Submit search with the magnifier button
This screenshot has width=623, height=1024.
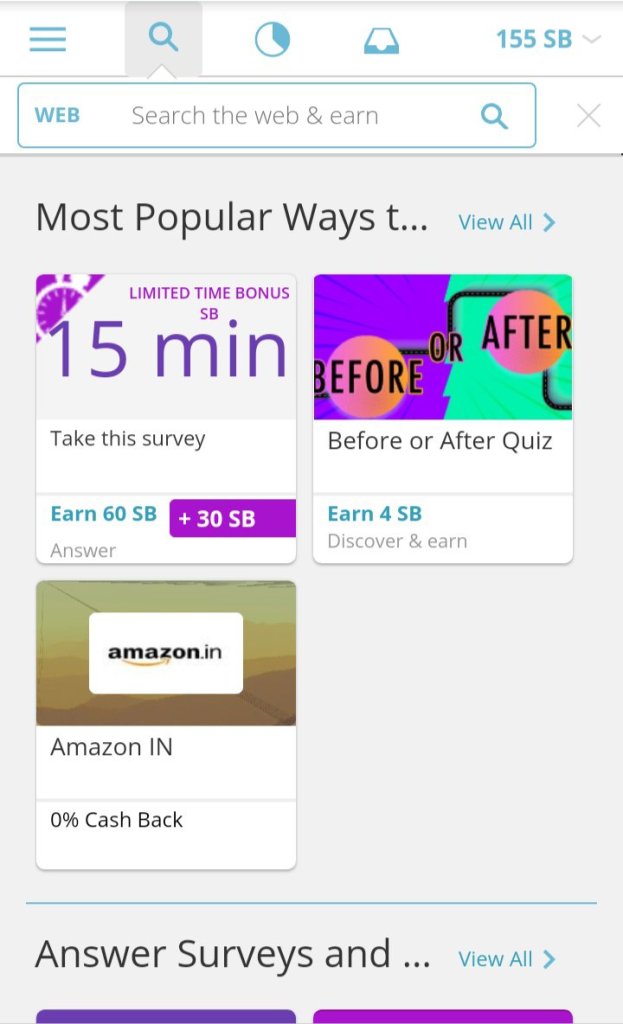tap(494, 116)
